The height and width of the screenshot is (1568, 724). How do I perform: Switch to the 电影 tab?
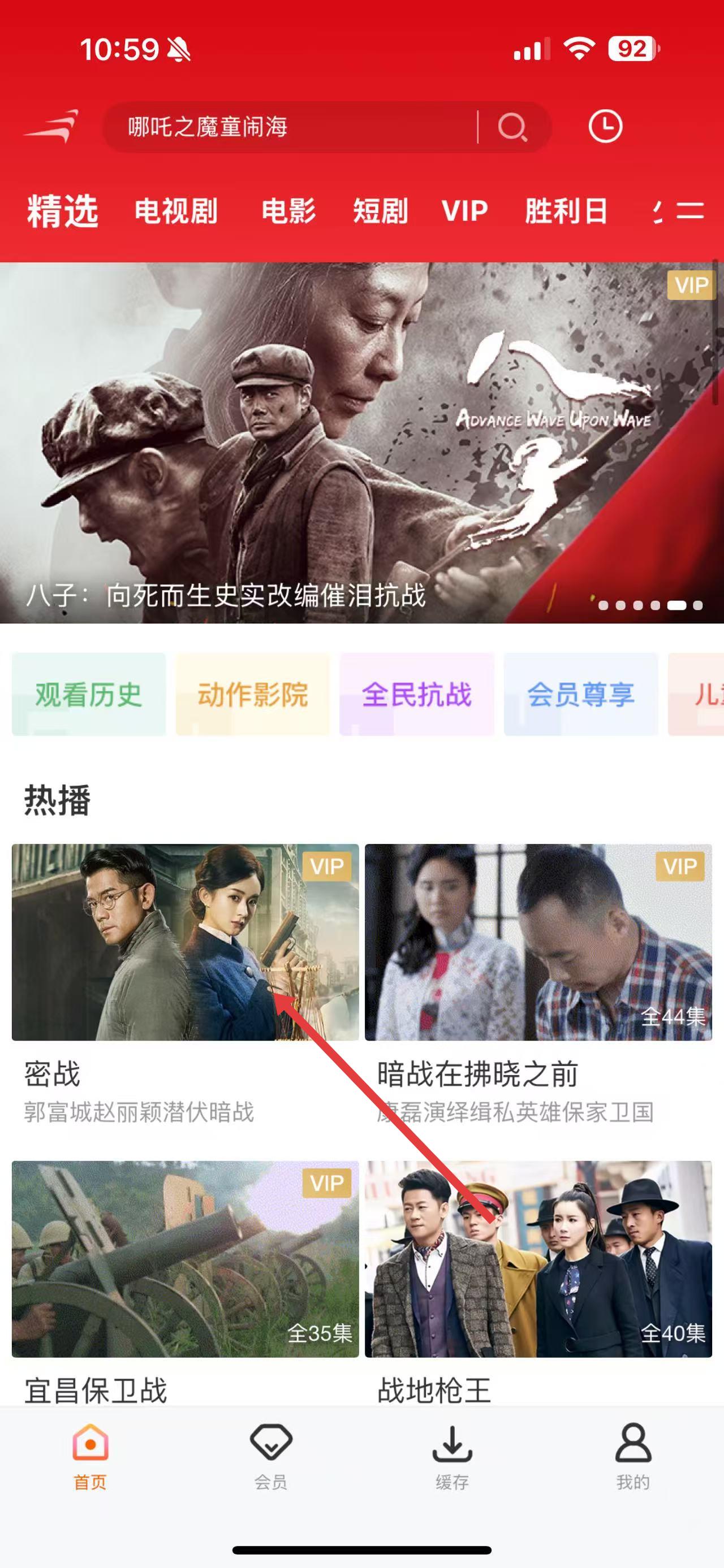(288, 211)
